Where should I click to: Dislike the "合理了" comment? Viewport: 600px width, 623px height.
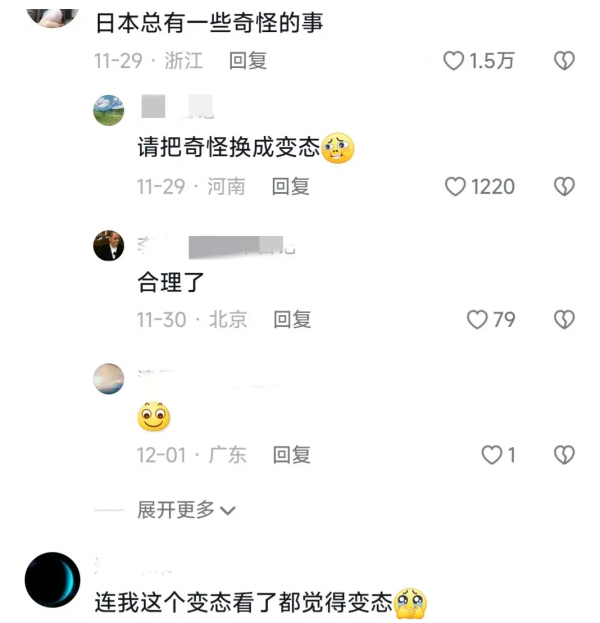point(564,320)
